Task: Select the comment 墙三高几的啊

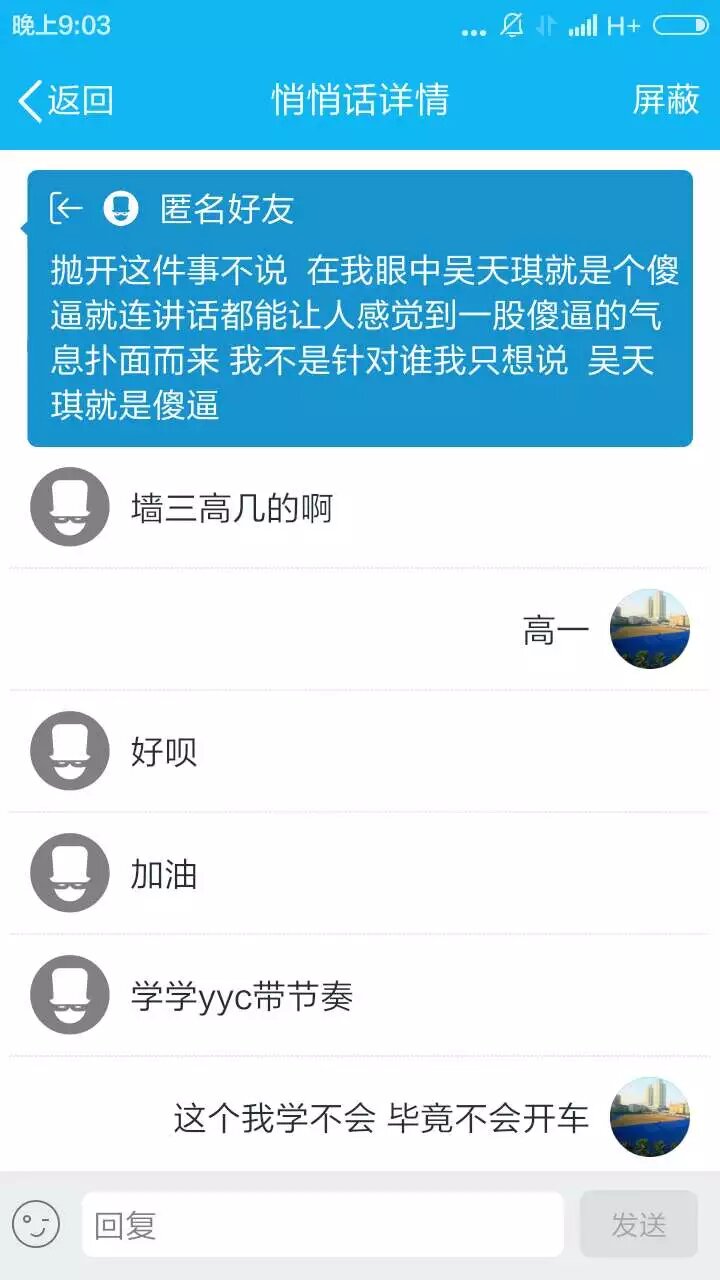Action: tap(231, 509)
